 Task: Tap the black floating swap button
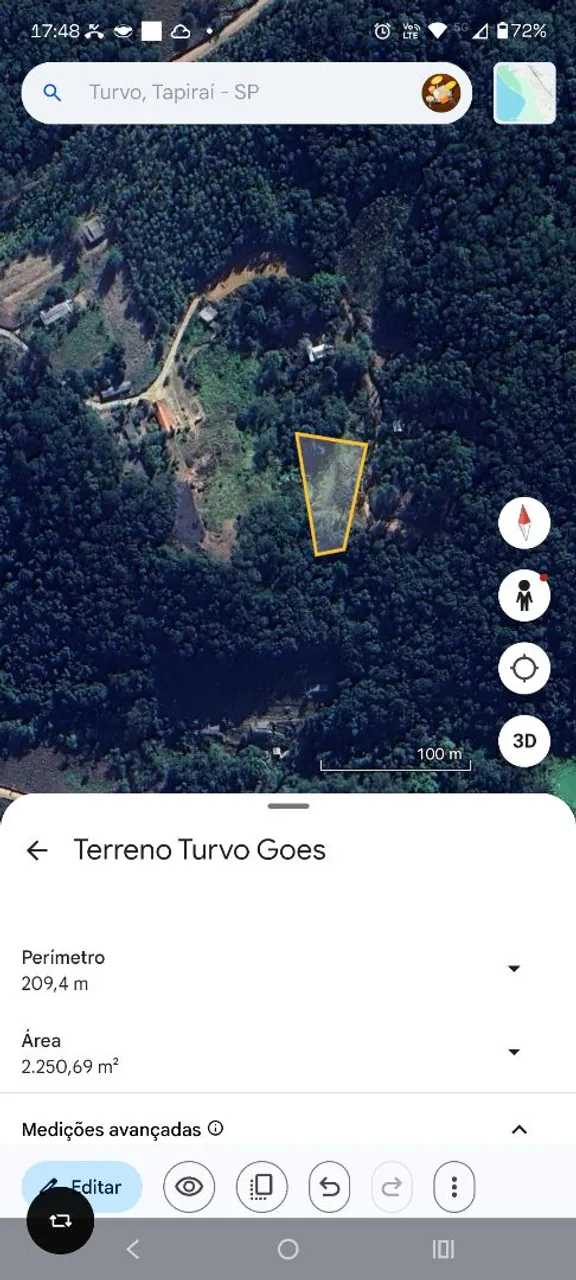coord(60,1221)
